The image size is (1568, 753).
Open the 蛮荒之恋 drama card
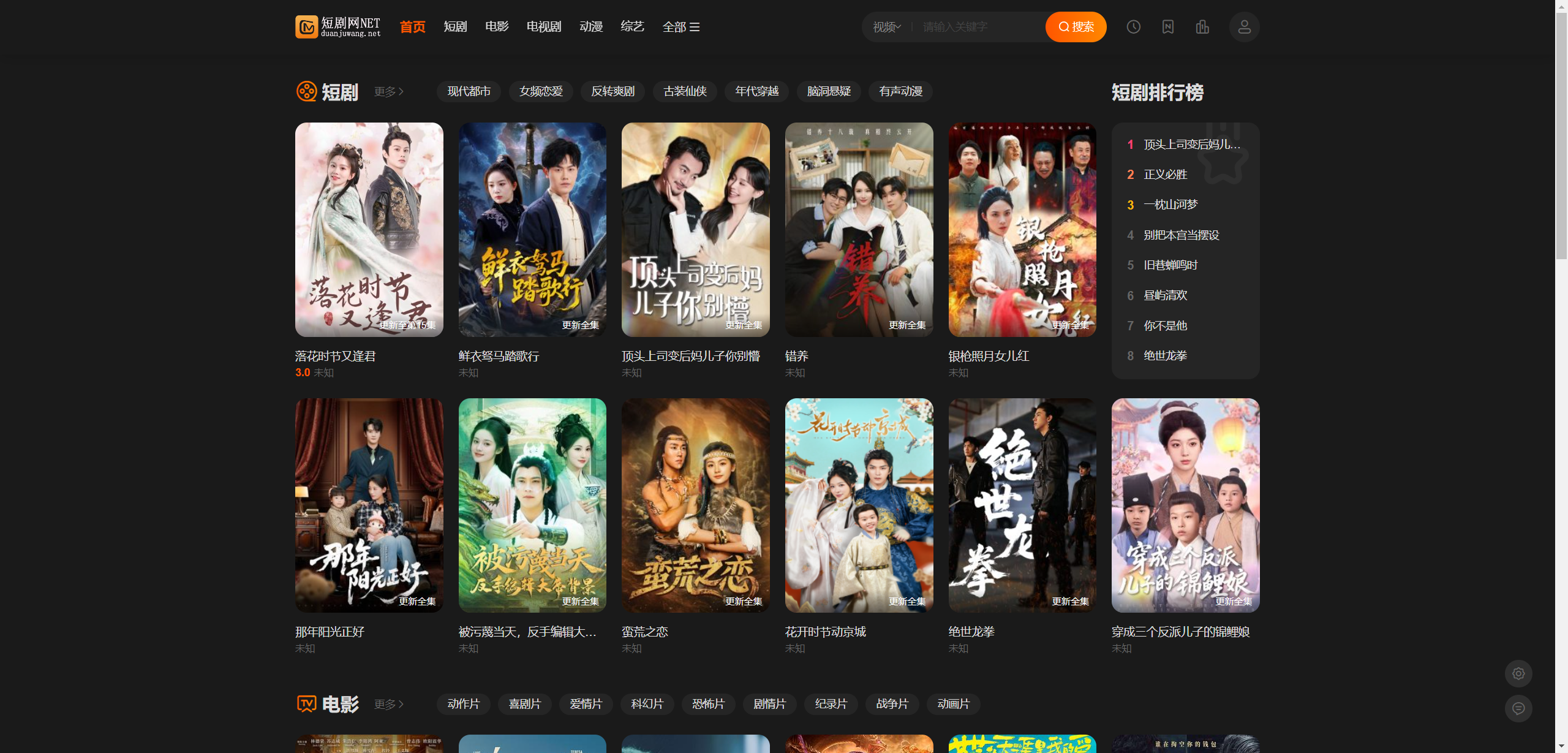[x=695, y=505]
